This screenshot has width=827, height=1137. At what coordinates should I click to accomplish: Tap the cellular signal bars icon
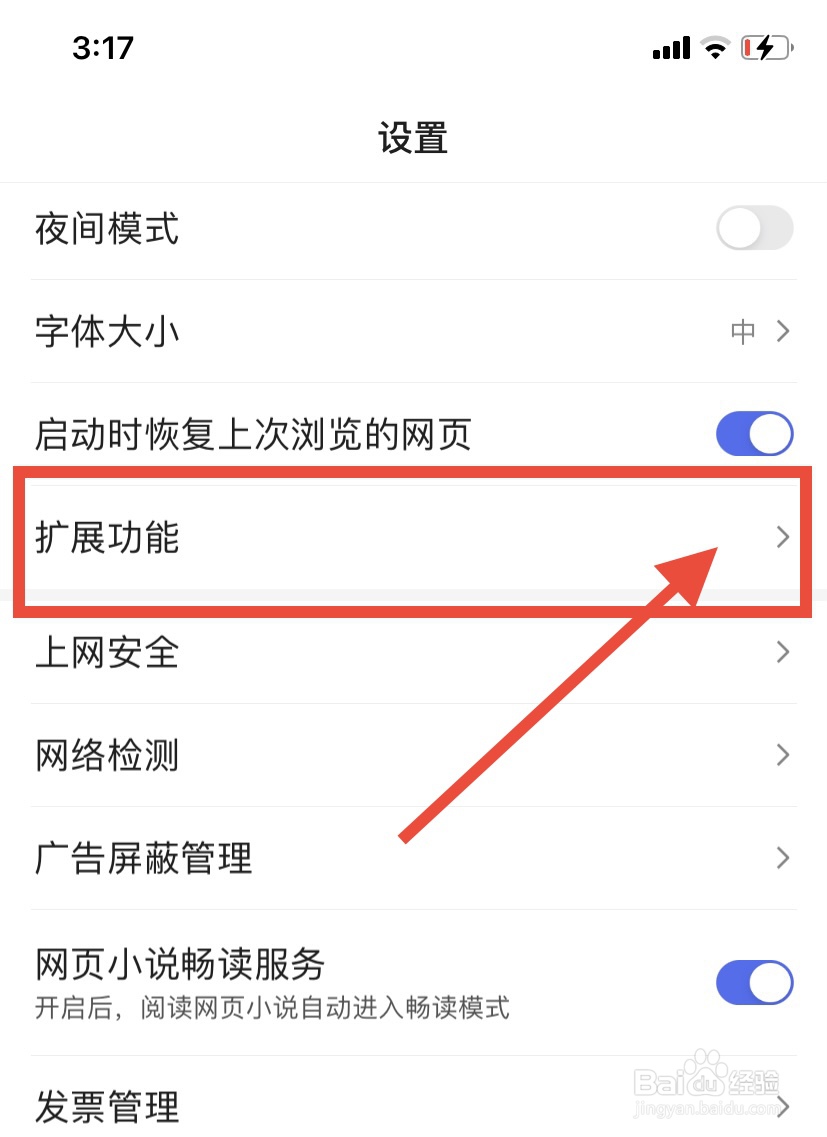coord(670,47)
